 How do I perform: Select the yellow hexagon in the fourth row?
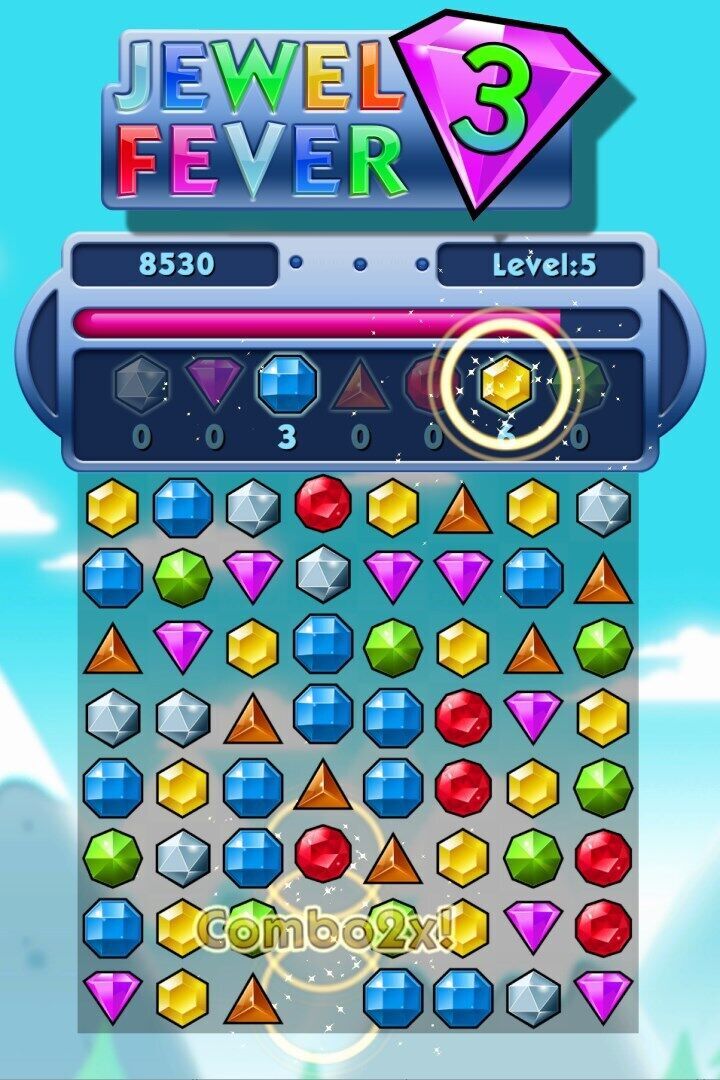(603, 717)
